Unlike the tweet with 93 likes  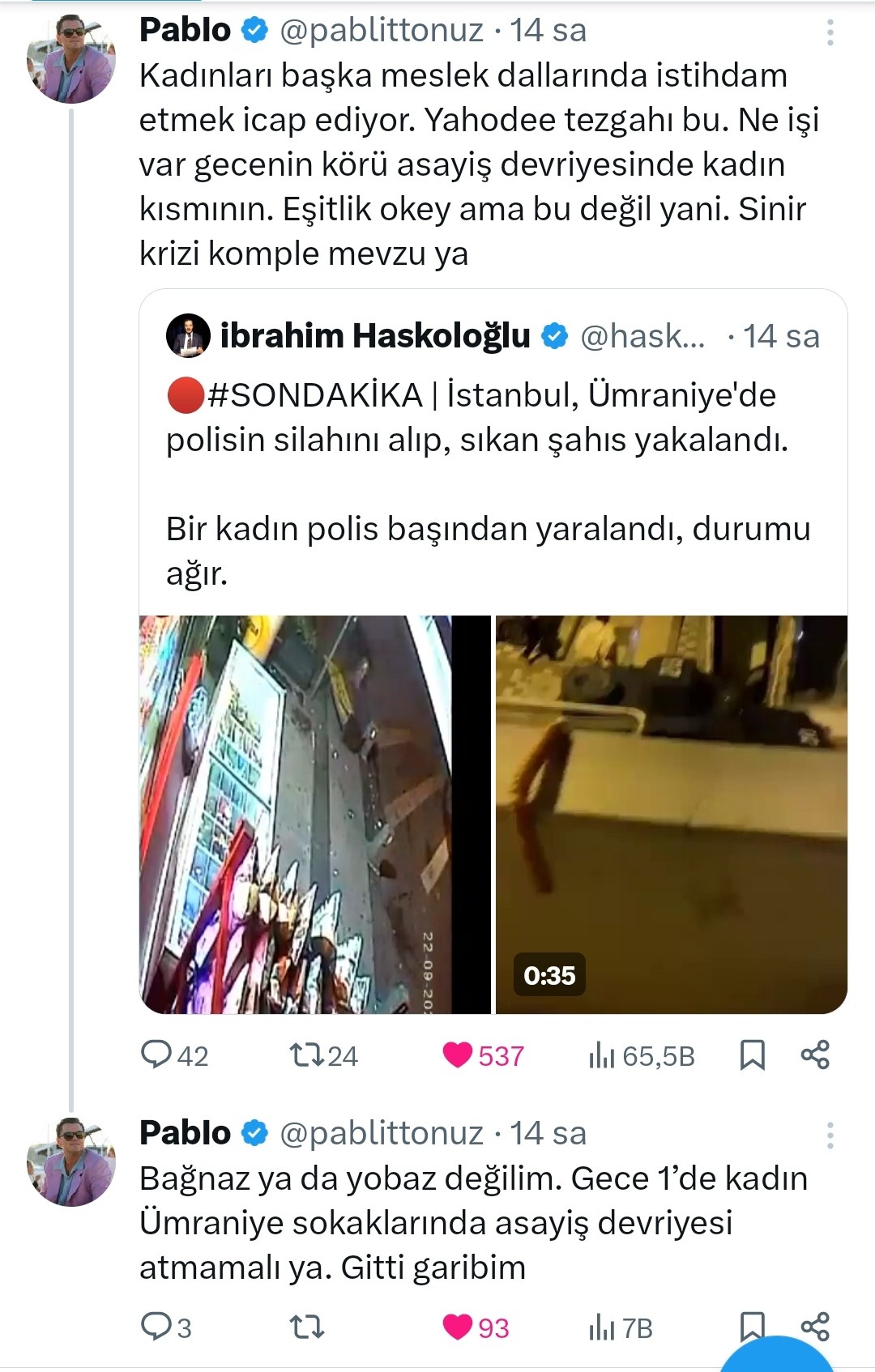click(458, 1327)
